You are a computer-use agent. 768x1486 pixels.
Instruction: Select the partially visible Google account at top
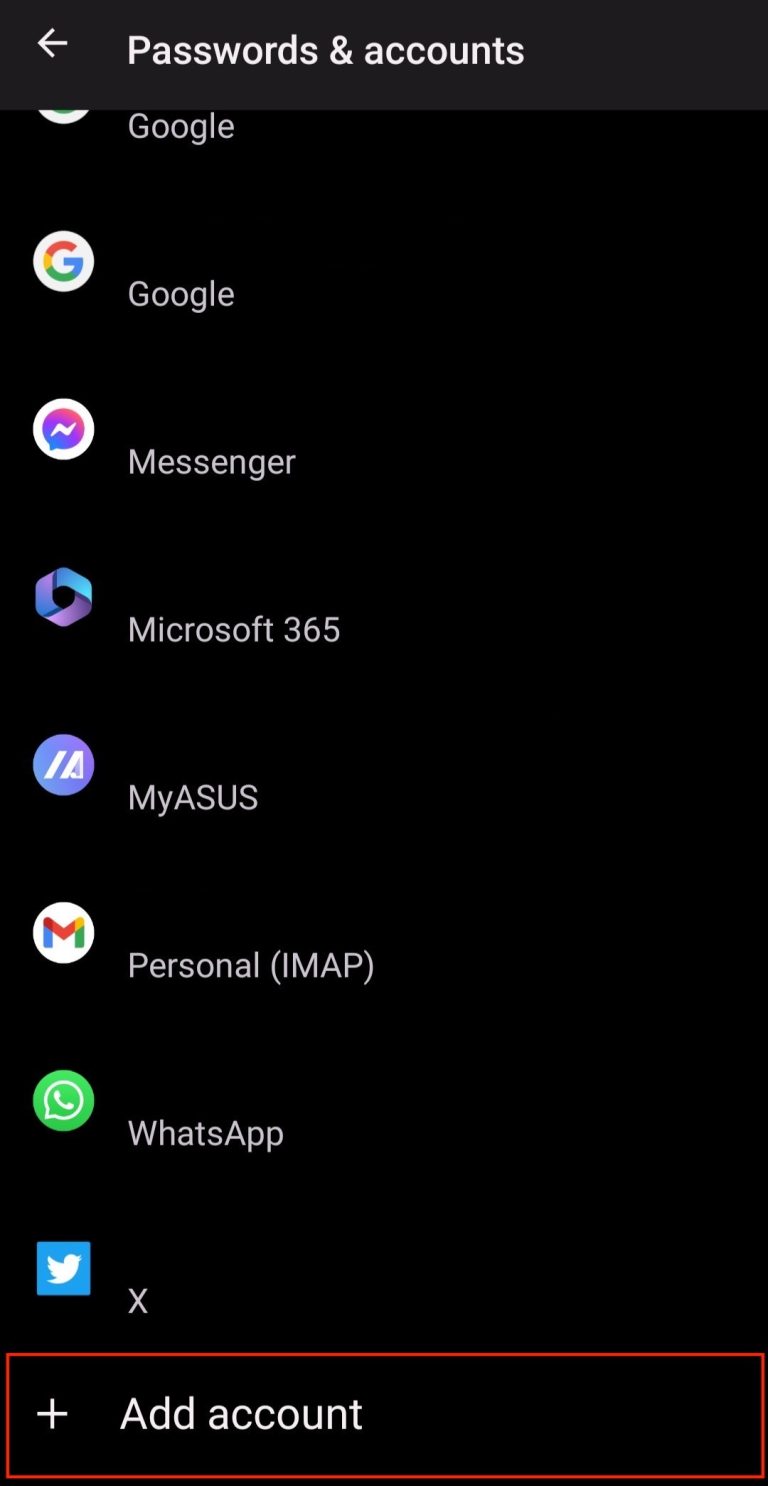[x=180, y=126]
